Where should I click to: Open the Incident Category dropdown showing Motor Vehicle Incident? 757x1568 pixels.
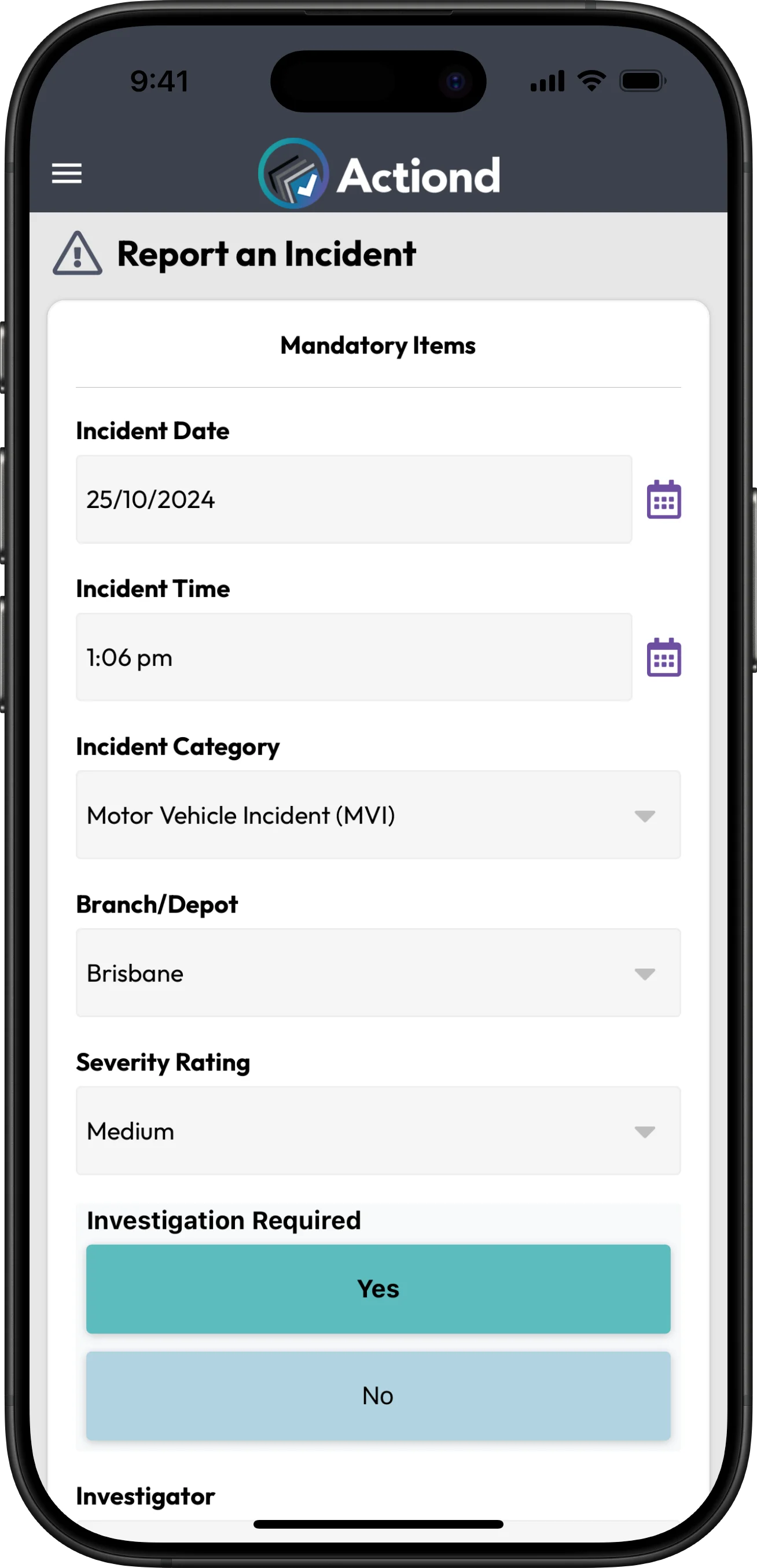click(377, 816)
